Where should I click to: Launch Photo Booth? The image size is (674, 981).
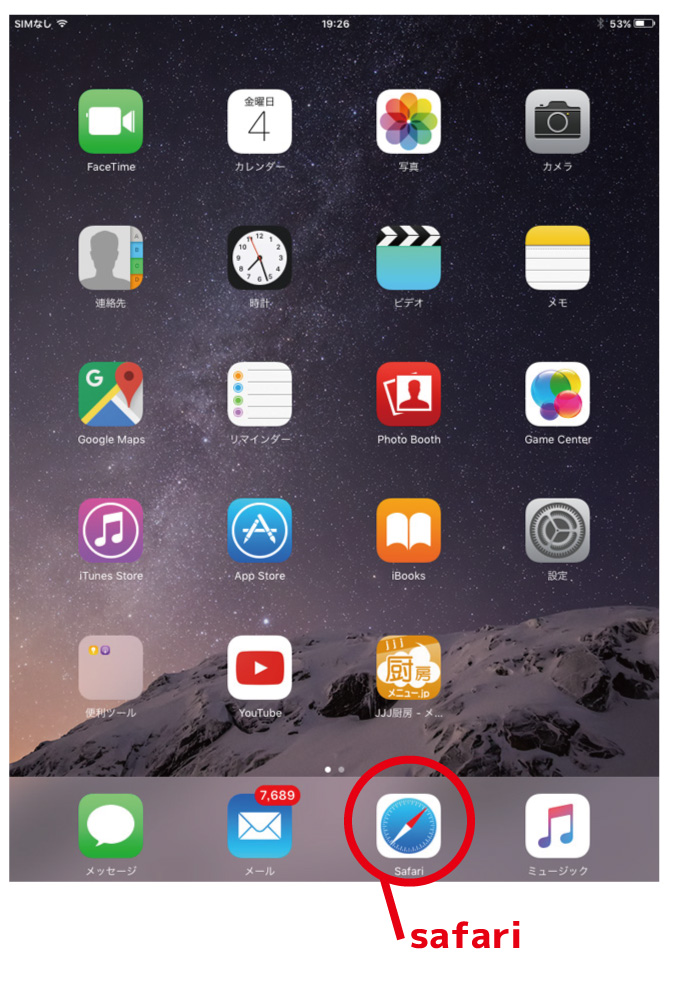(408, 394)
